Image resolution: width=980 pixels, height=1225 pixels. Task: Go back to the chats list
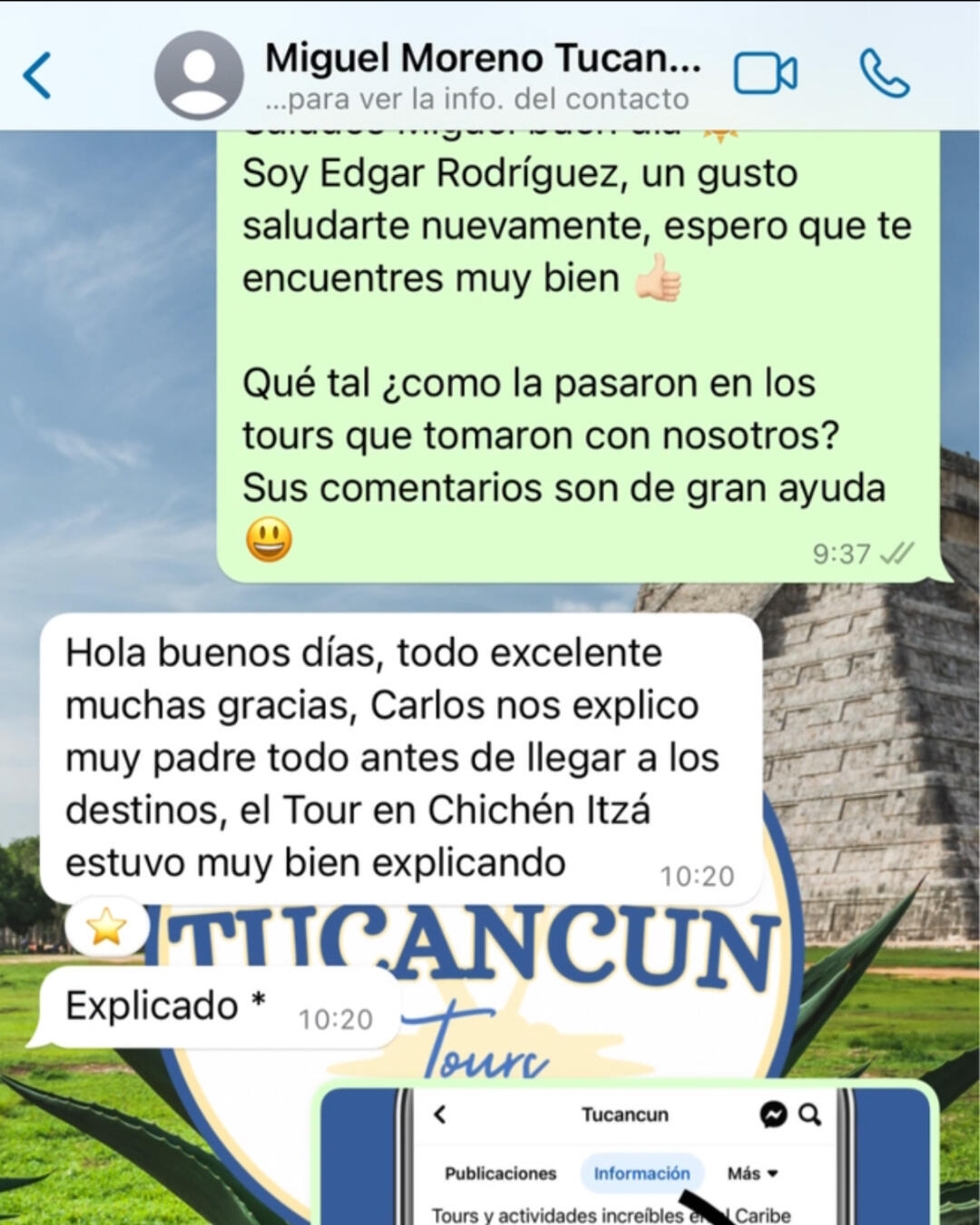tap(38, 75)
